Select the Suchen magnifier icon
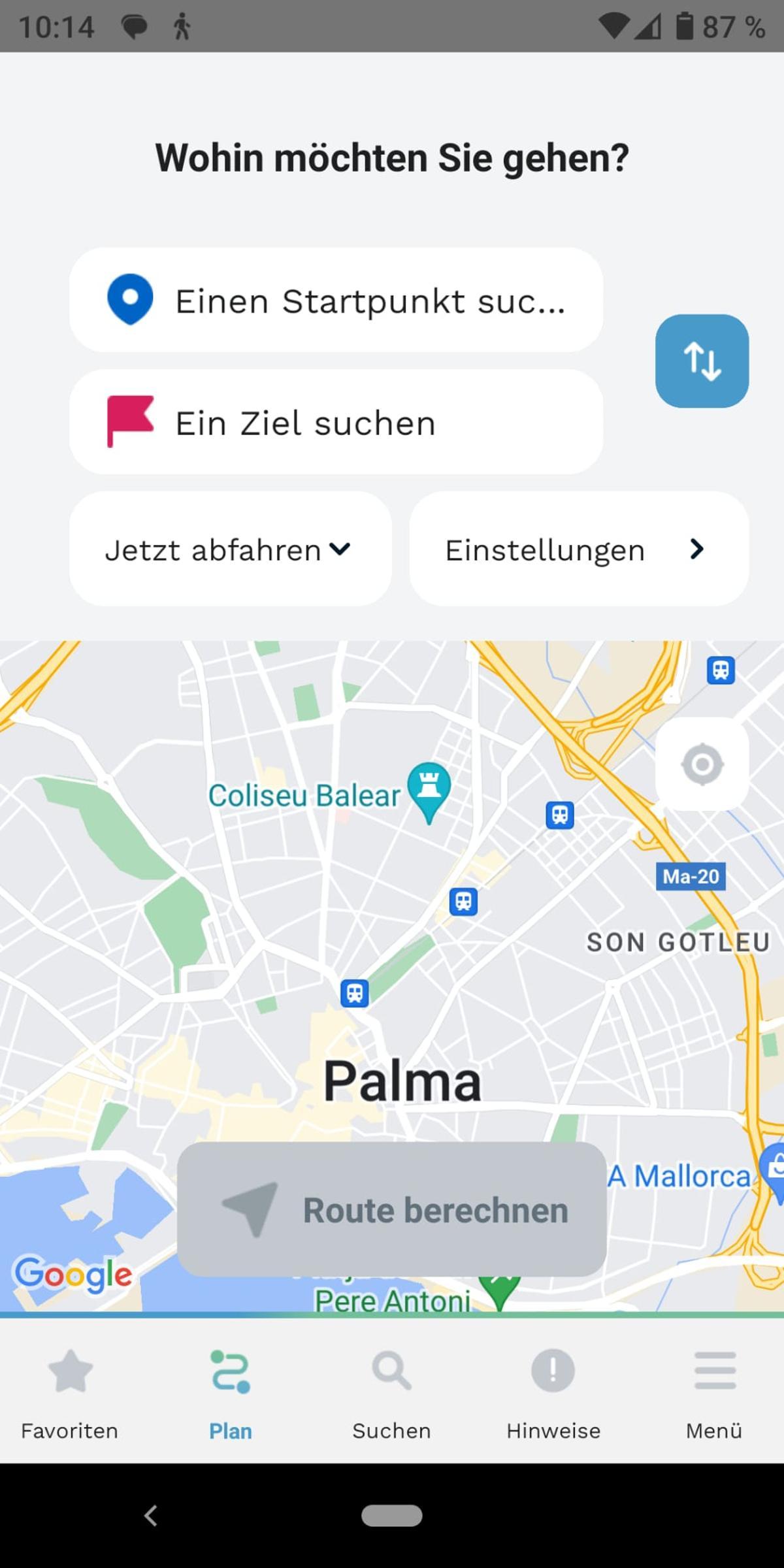784x1568 pixels. [x=391, y=1371]
